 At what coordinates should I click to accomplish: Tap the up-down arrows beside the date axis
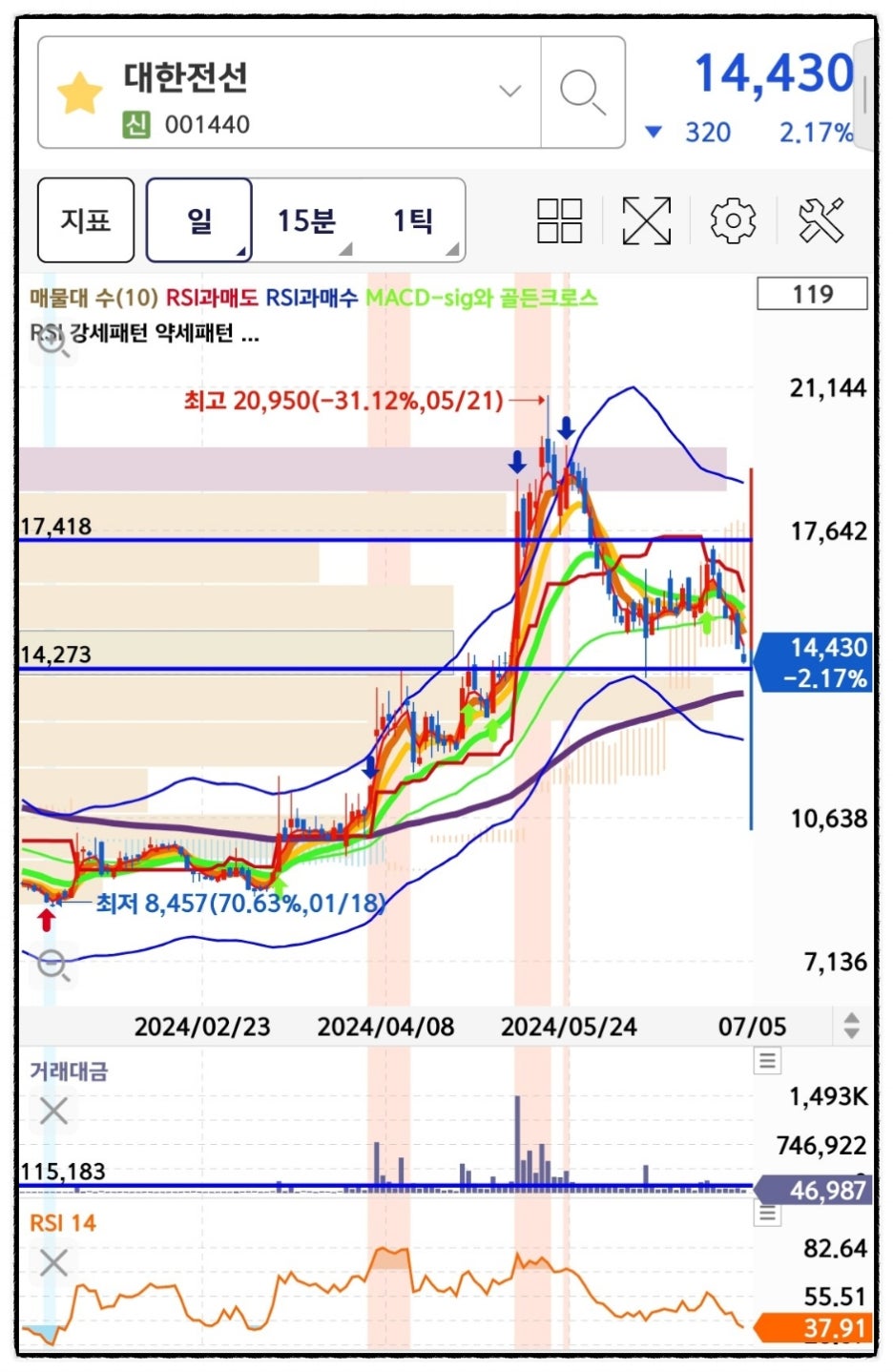pyautogui.click(x=851, y=1027)
